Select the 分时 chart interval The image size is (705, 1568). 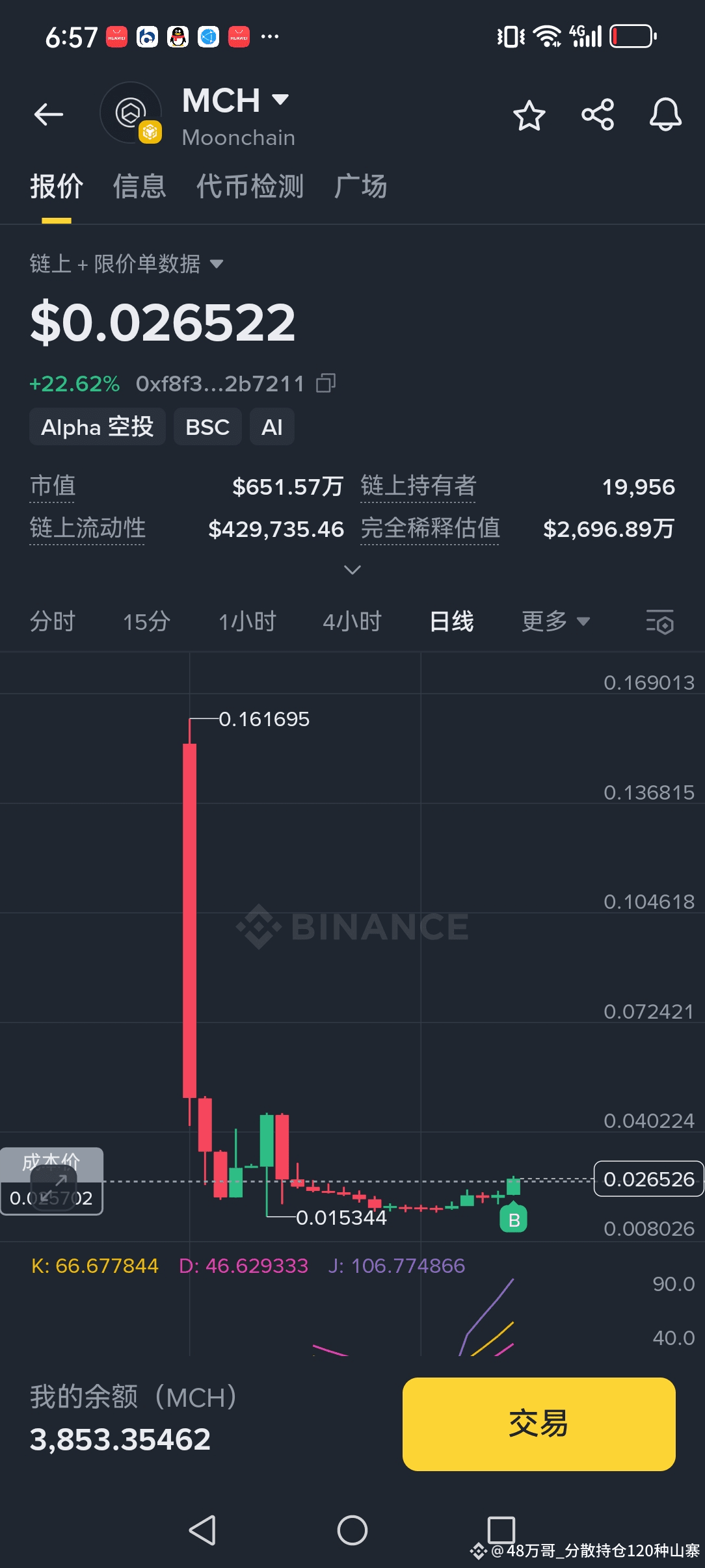pos(53,621)
